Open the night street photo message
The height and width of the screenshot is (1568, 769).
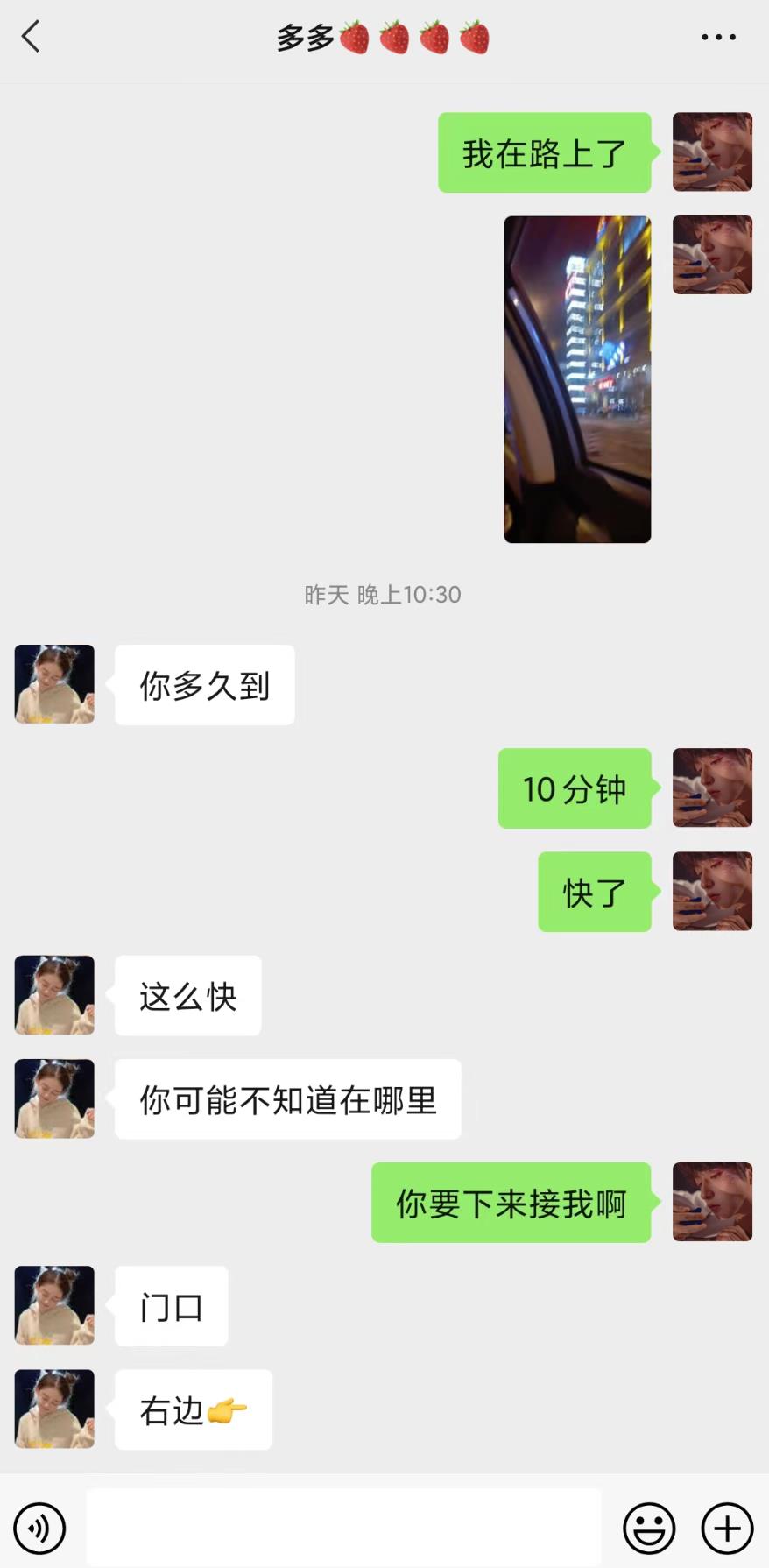tap(577, 379)
